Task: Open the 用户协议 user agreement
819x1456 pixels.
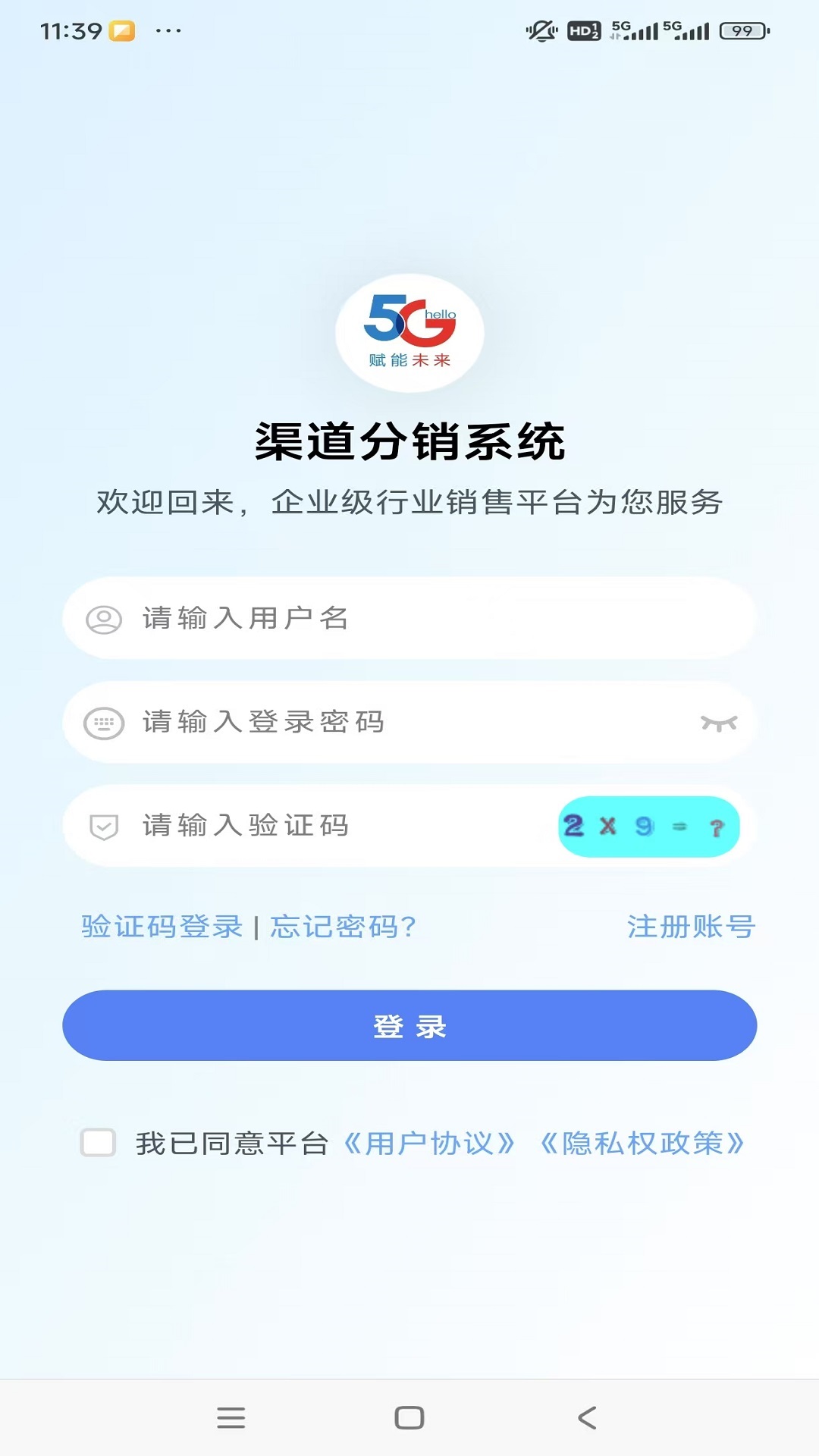Action: [x=429, y=1143]
